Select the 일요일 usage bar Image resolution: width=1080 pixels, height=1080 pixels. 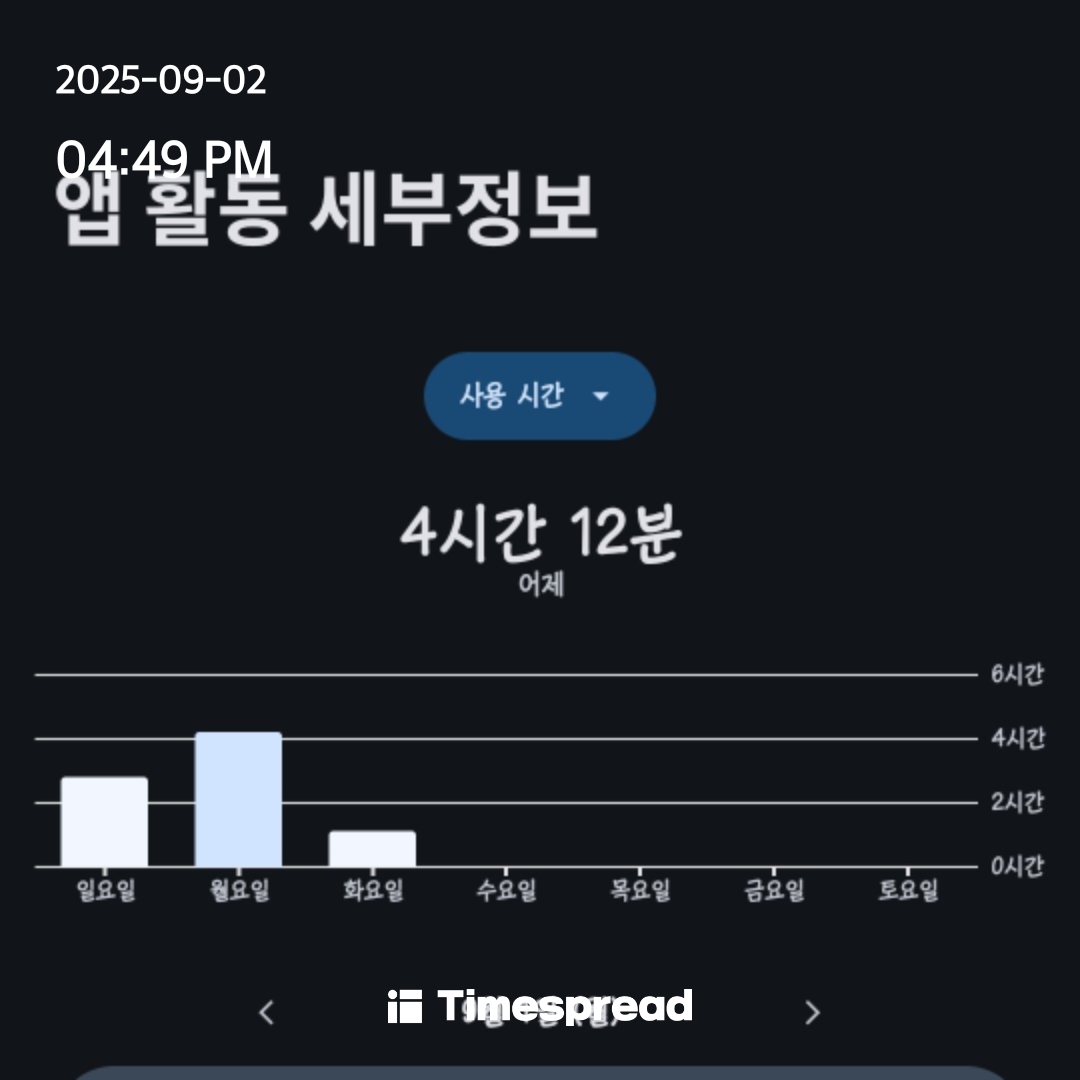tap(104, 822)
